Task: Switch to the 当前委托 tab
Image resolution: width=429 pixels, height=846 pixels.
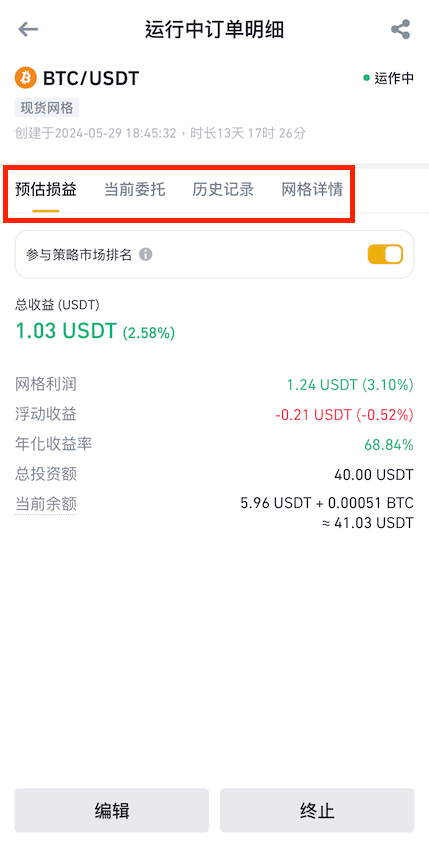Action: click(x=134, y=190)
